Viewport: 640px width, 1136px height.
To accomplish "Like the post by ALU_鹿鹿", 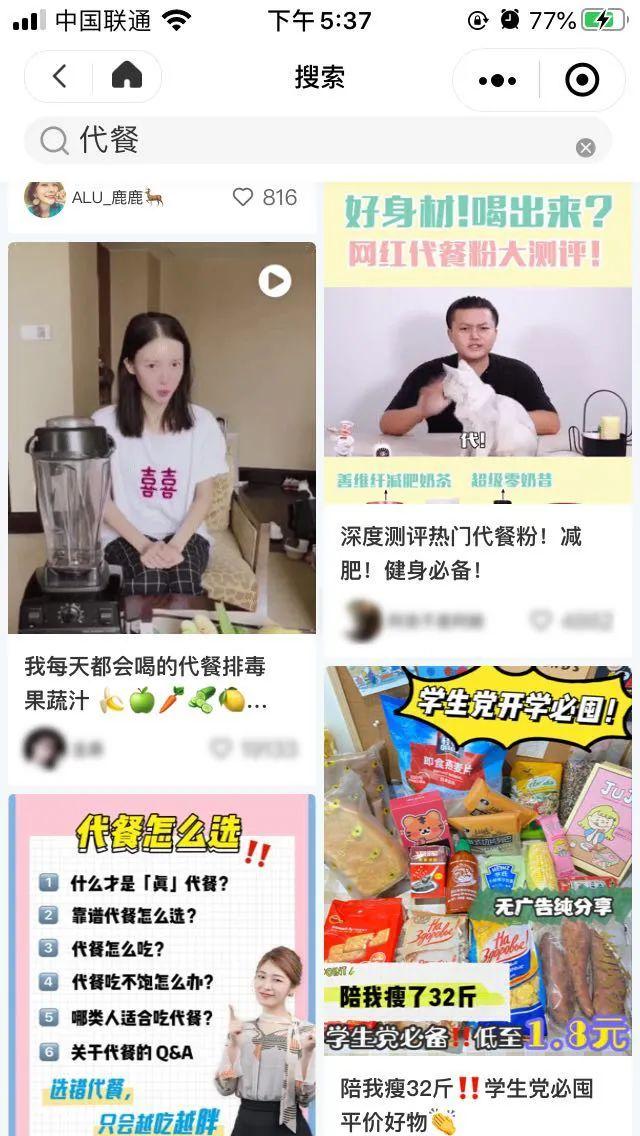I will coord(243,198).
